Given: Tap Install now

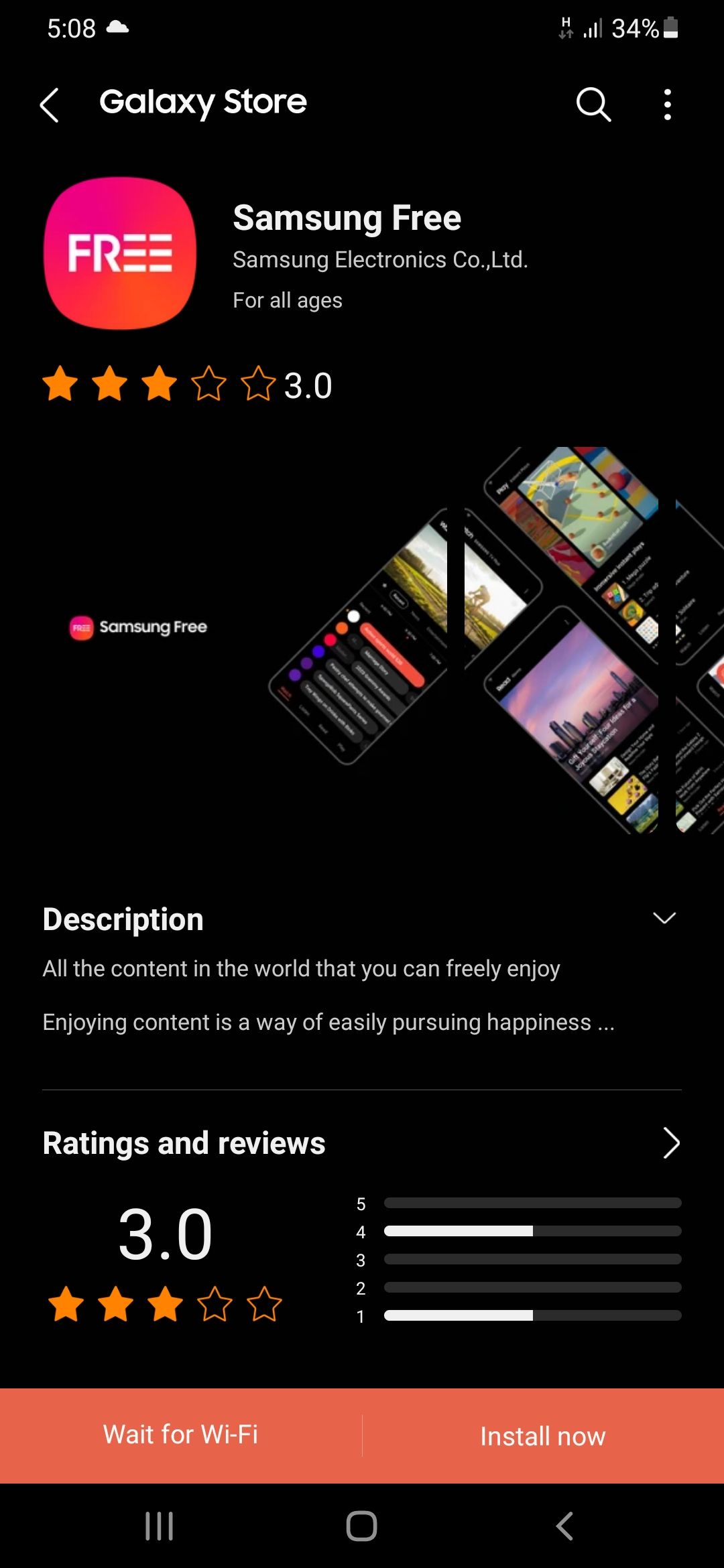Looking at the screenshot, I should [x=542, y=1435].
